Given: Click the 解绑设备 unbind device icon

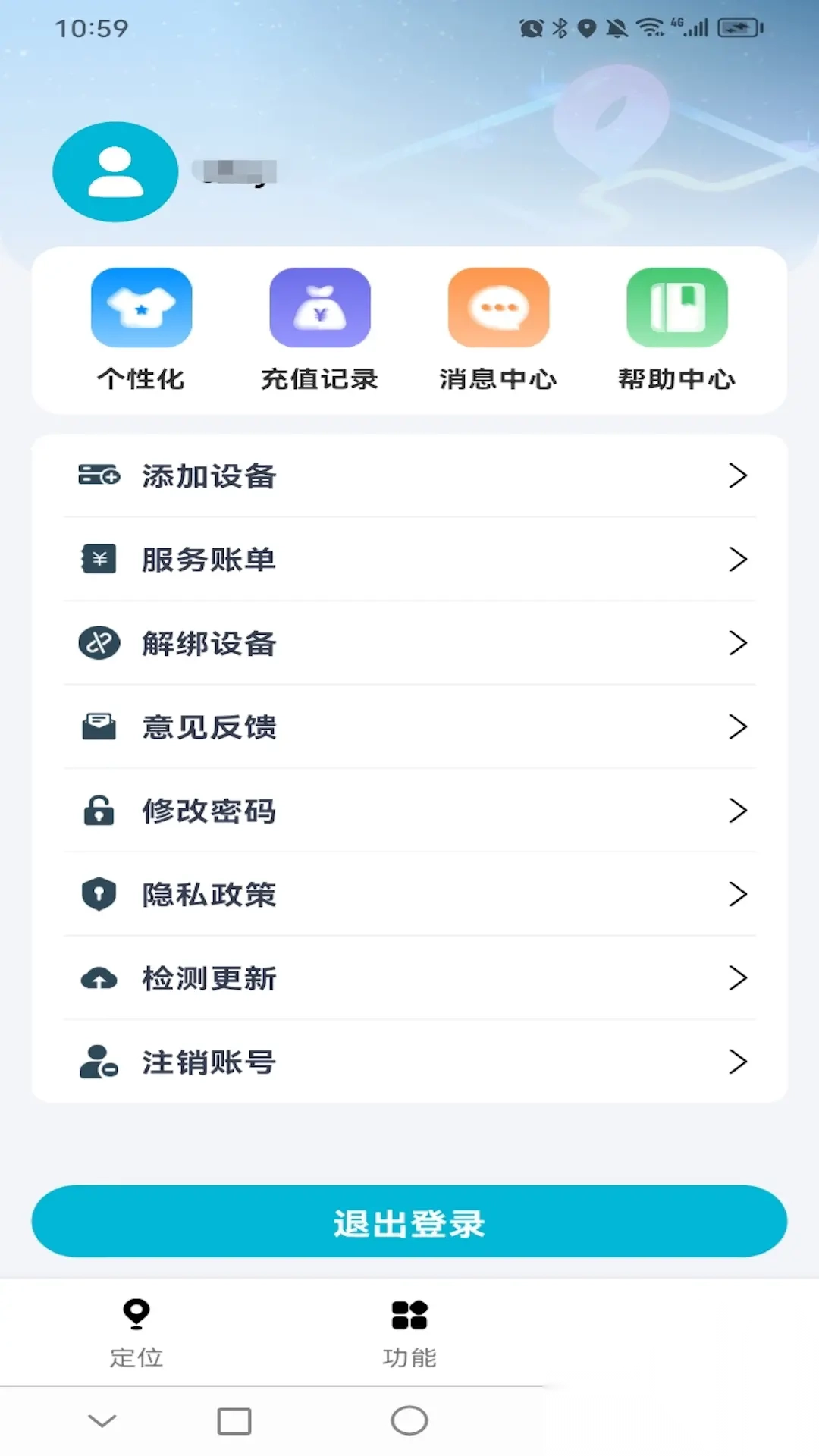Looking at the screenshot, I should [98, 643].
